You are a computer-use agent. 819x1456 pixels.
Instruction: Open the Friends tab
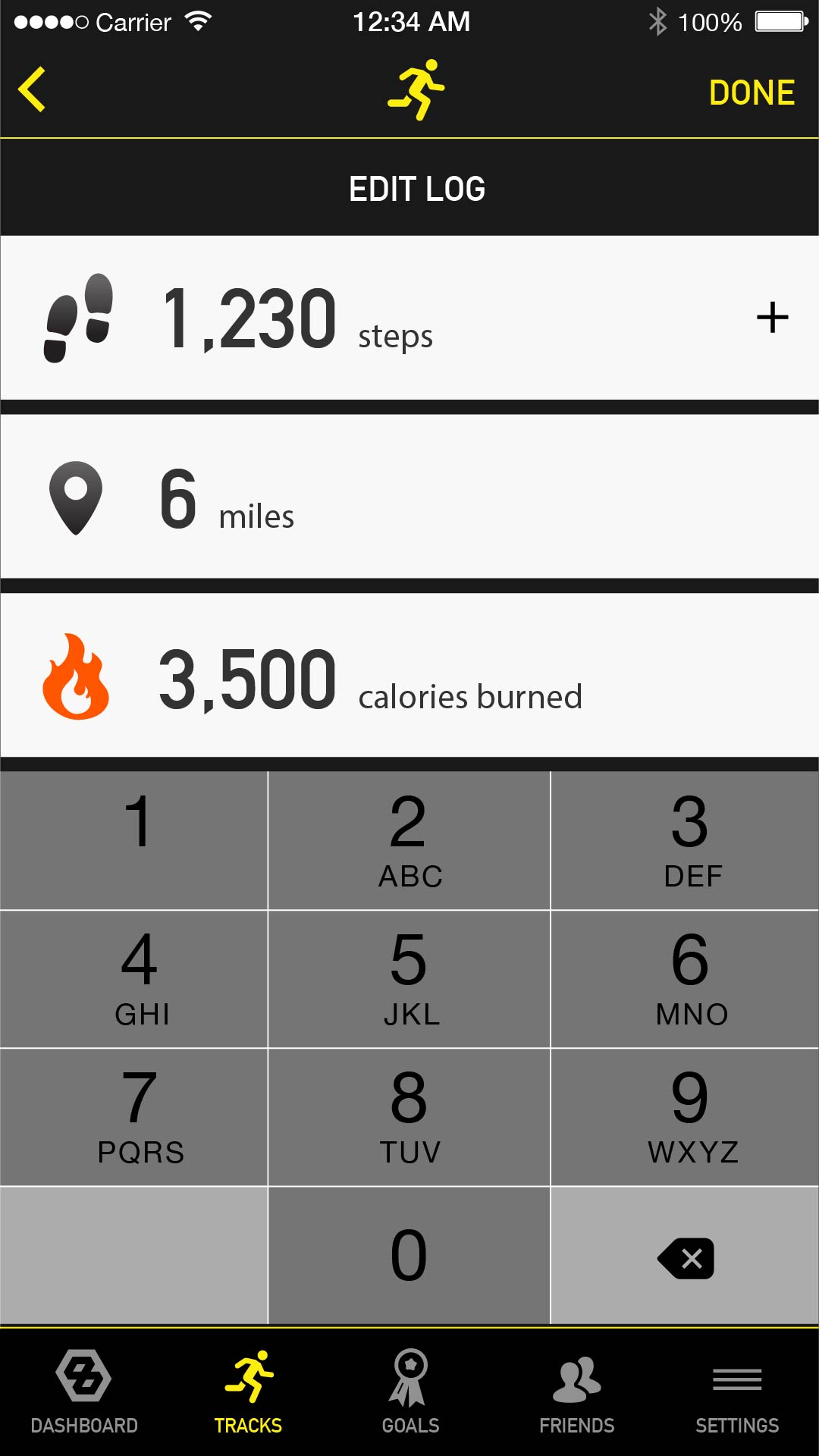tap(577, 1392)
